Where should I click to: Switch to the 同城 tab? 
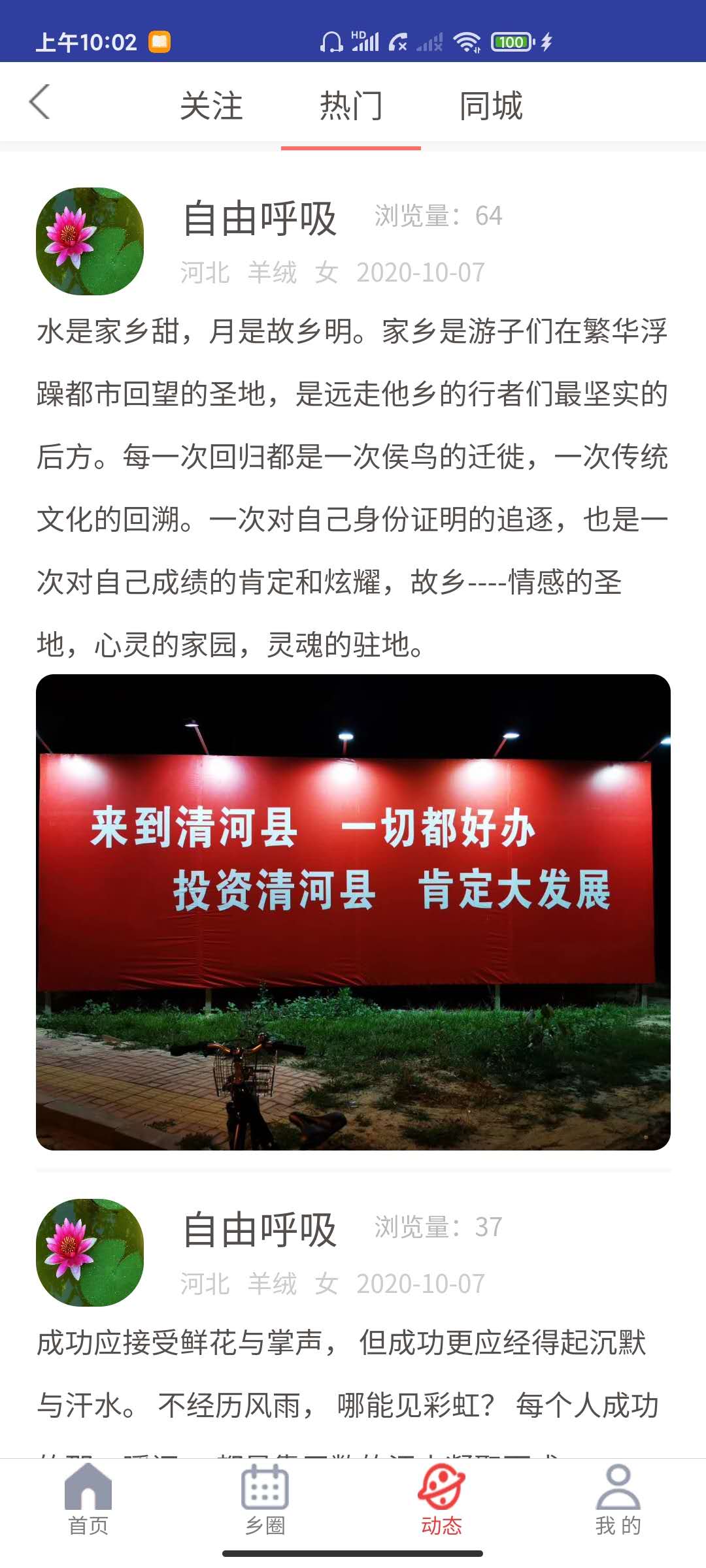point(491,106)
